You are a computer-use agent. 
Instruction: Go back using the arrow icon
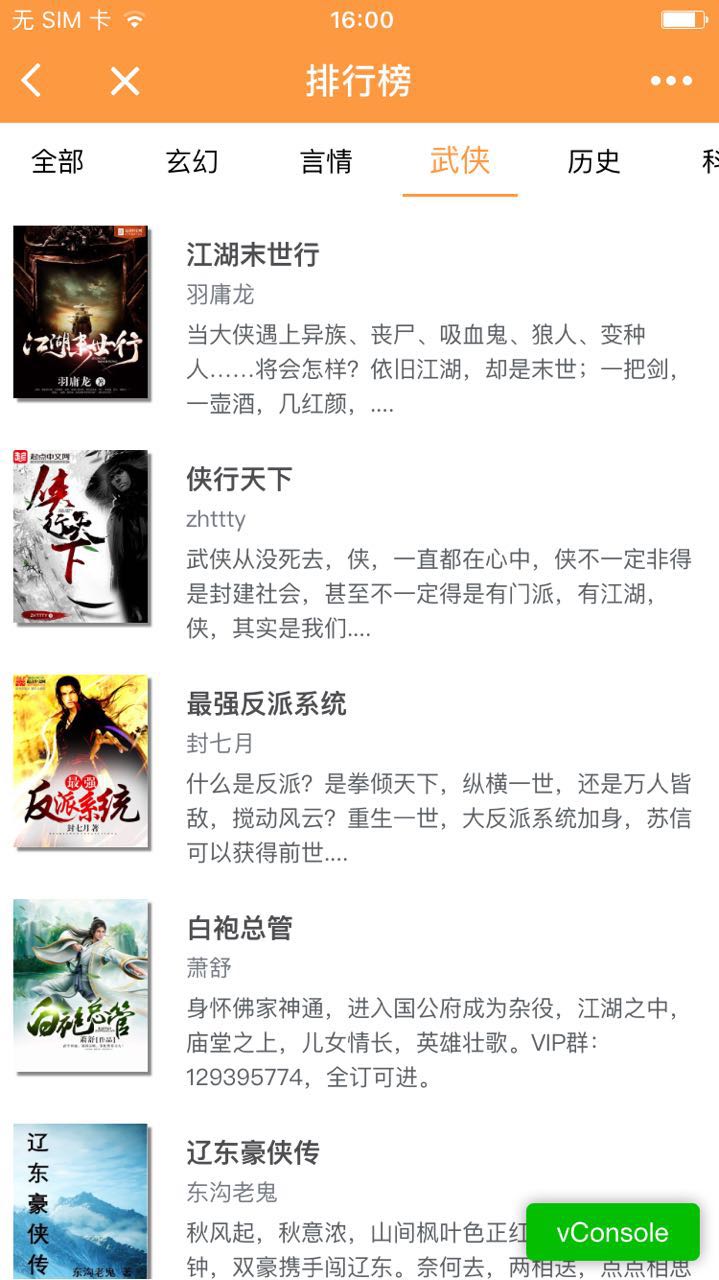pyautogui.click(x=32, y=81)
